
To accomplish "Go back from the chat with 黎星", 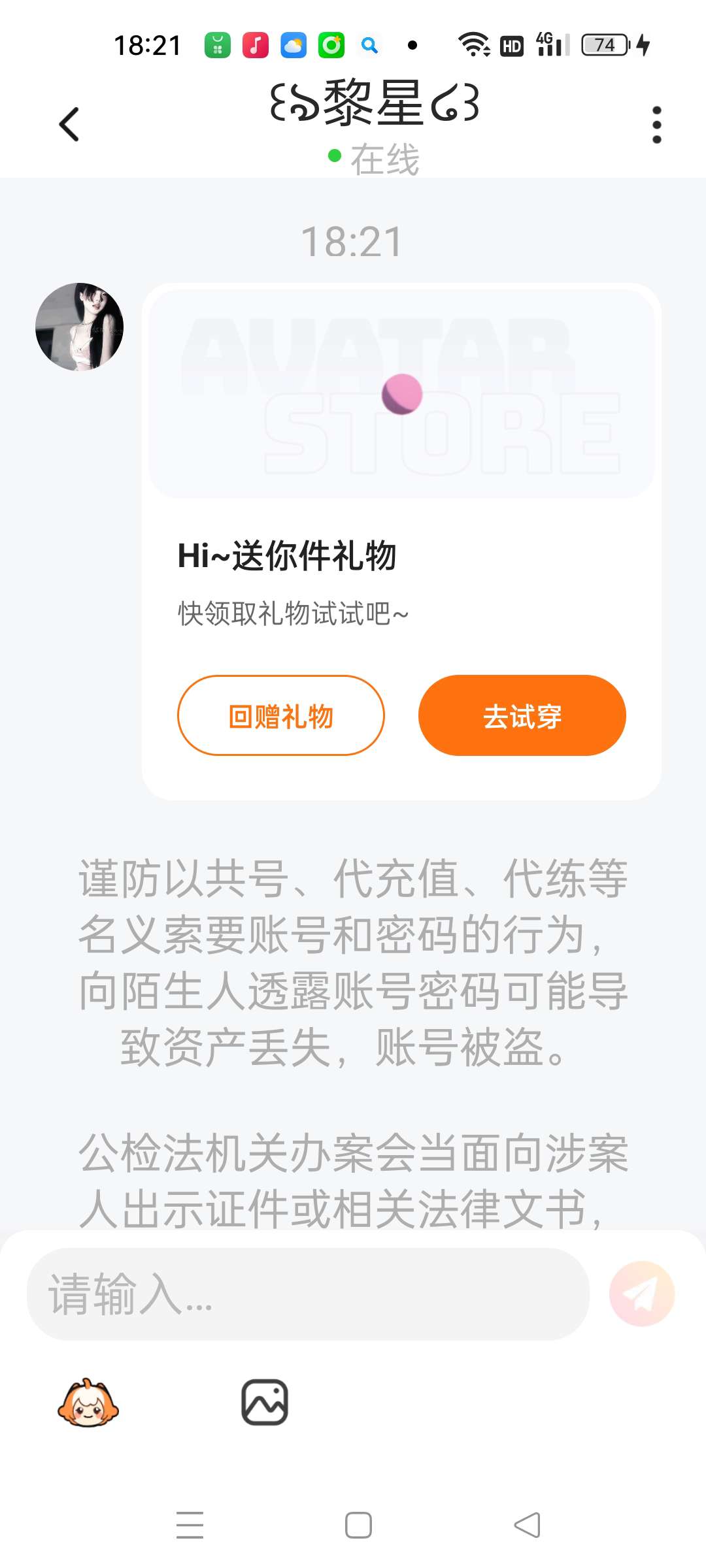I will point(69,124).
